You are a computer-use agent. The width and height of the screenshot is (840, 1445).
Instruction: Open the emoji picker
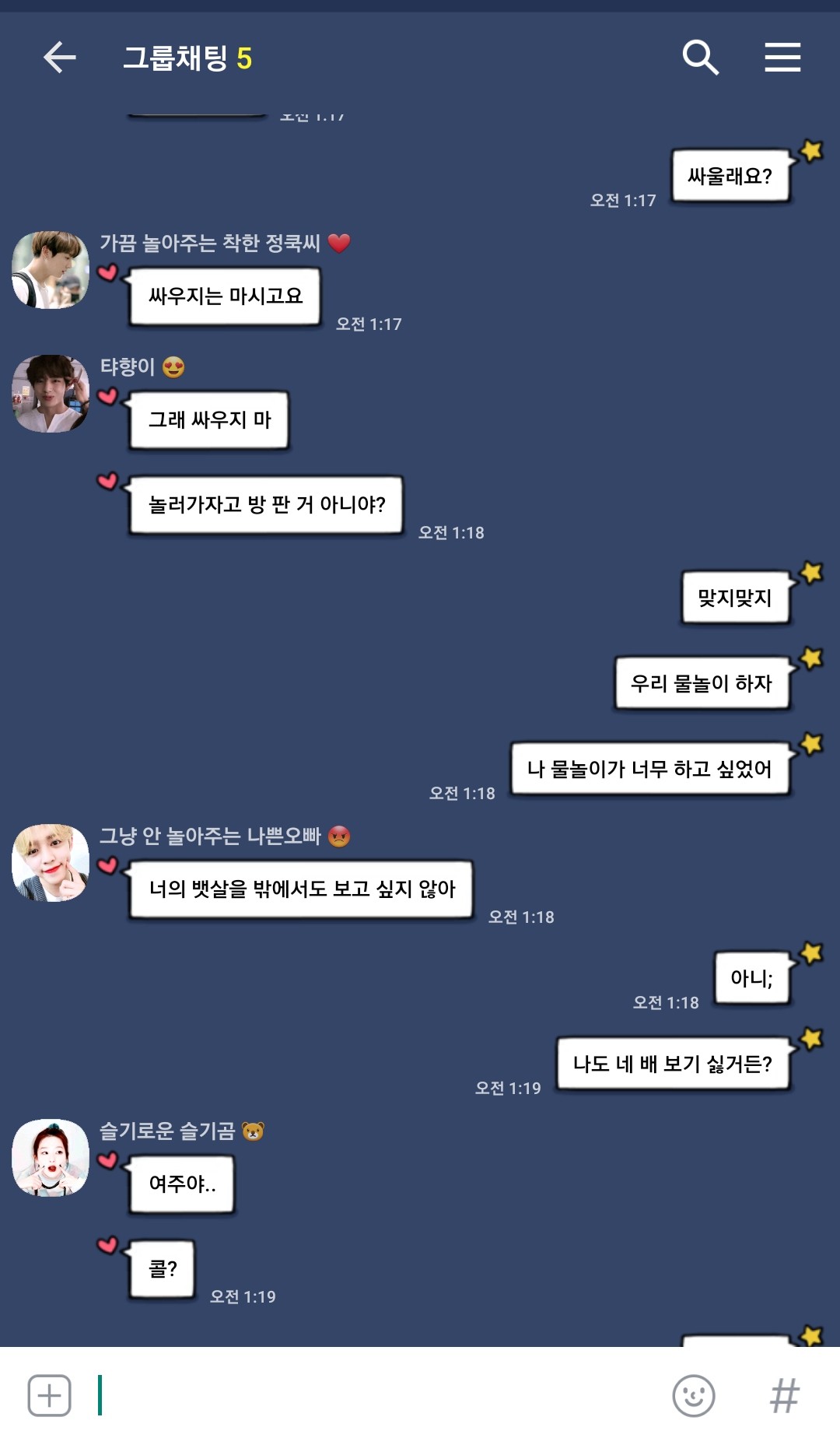693,1395
